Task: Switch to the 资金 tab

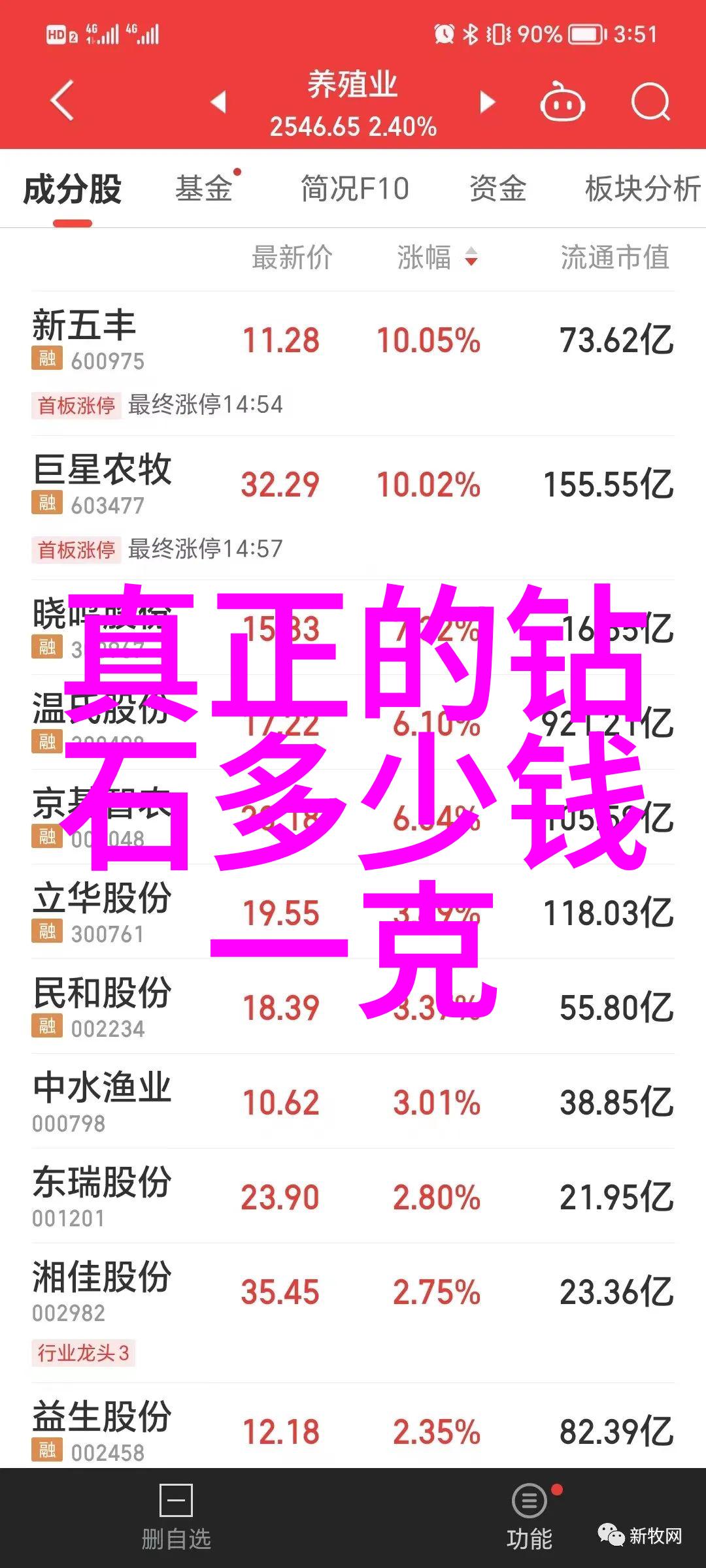Action: (x=498, y=189)
